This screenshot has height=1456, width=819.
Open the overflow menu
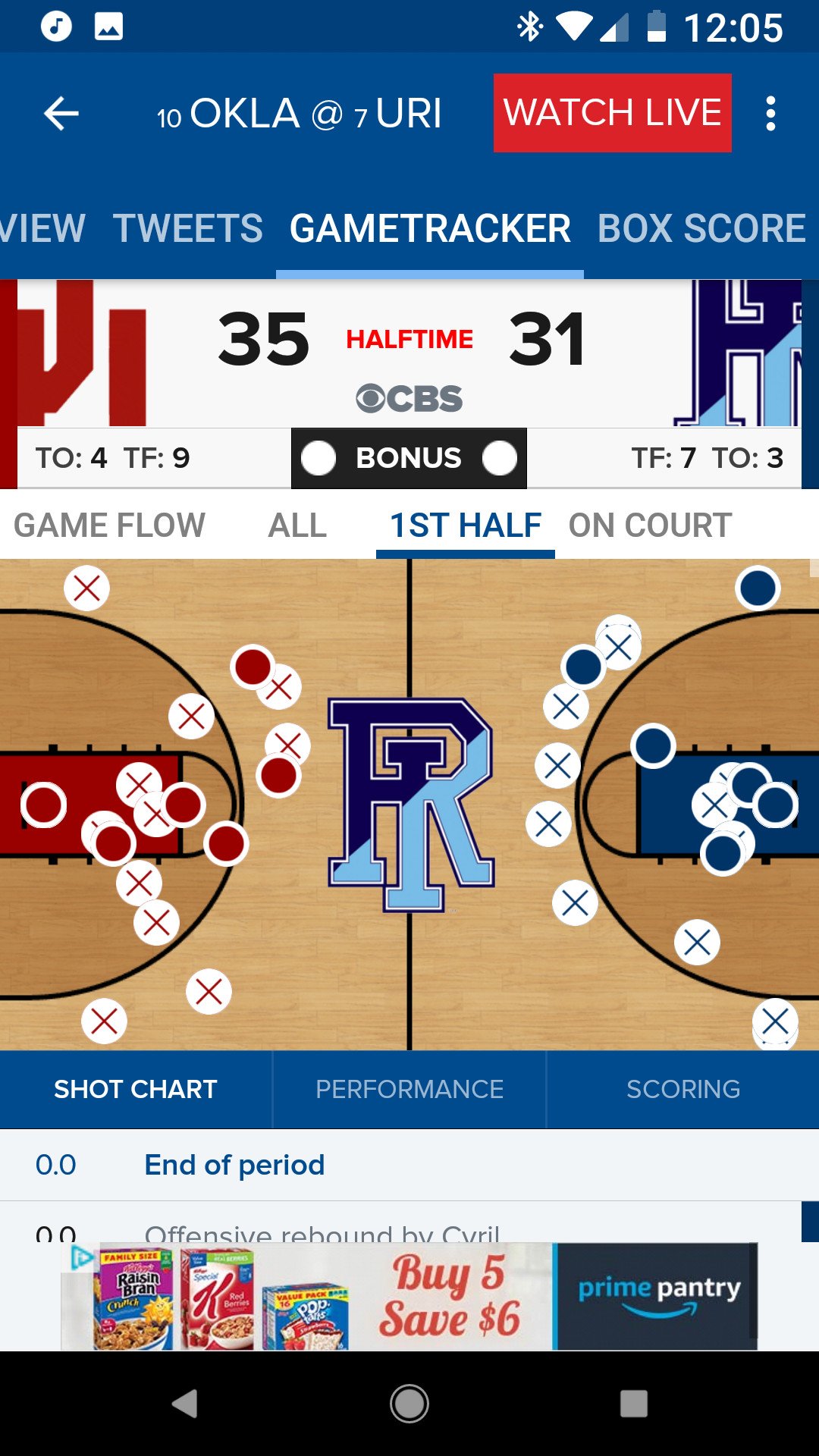coord(770,114)
